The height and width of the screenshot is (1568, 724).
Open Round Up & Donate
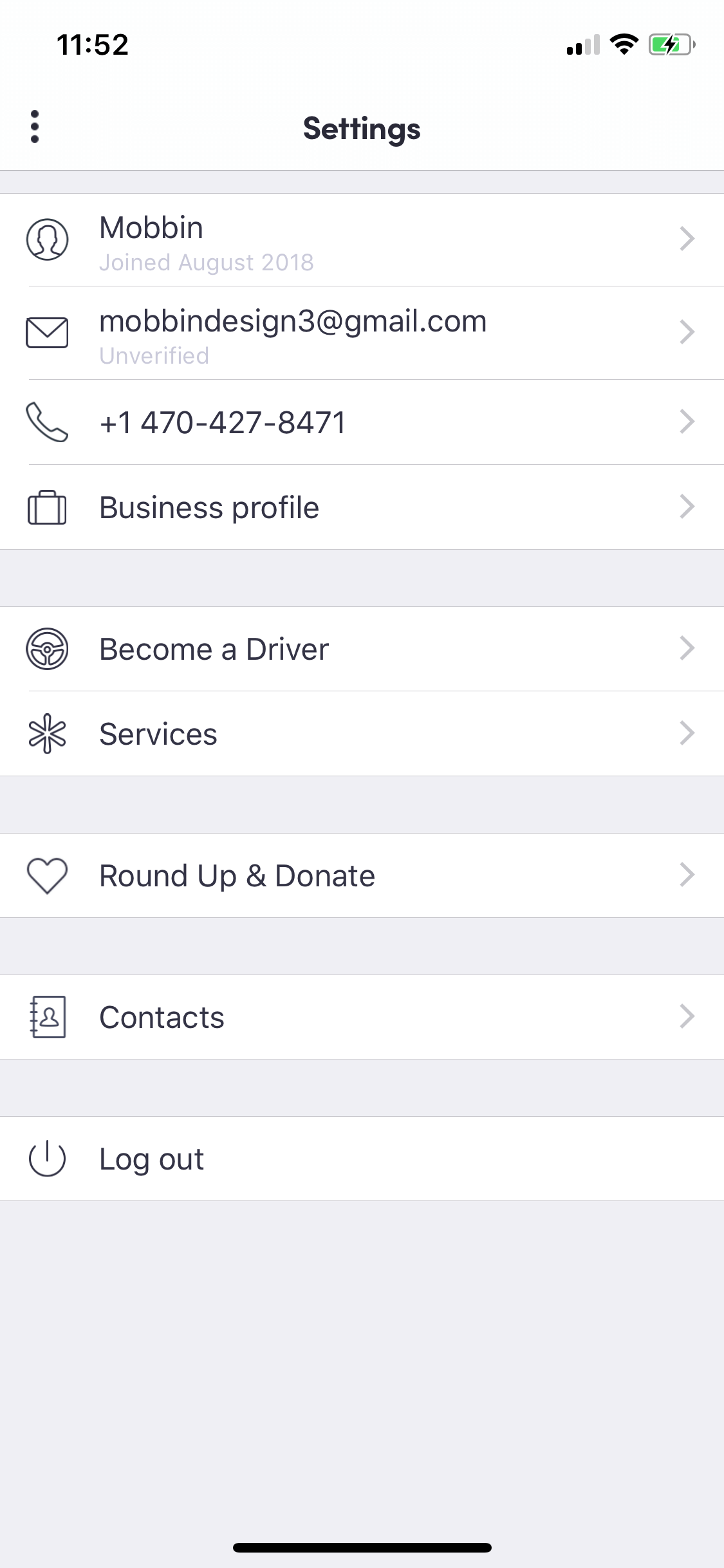point(362,875)
